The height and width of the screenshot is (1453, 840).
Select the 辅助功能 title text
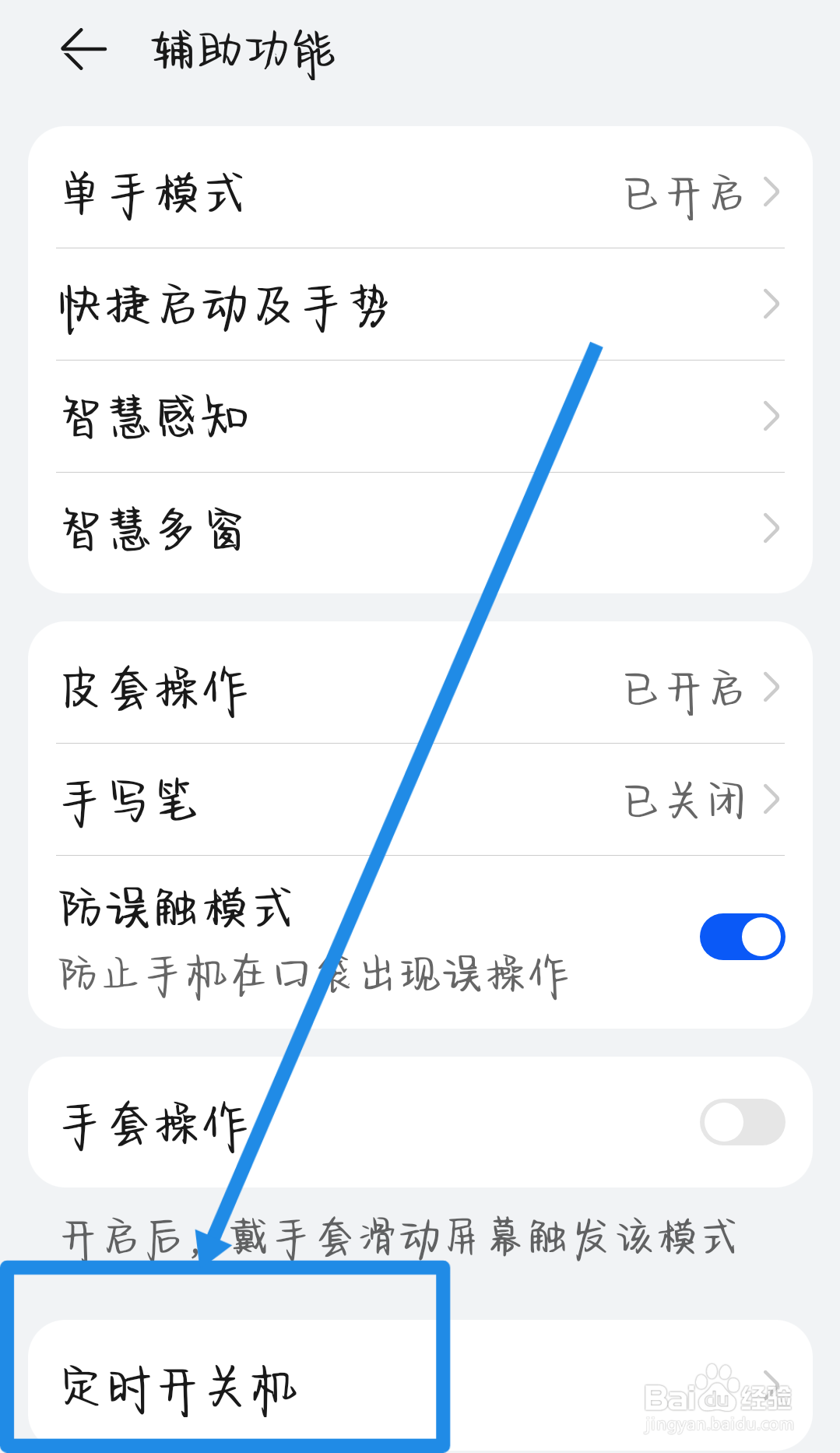[241, 51]
